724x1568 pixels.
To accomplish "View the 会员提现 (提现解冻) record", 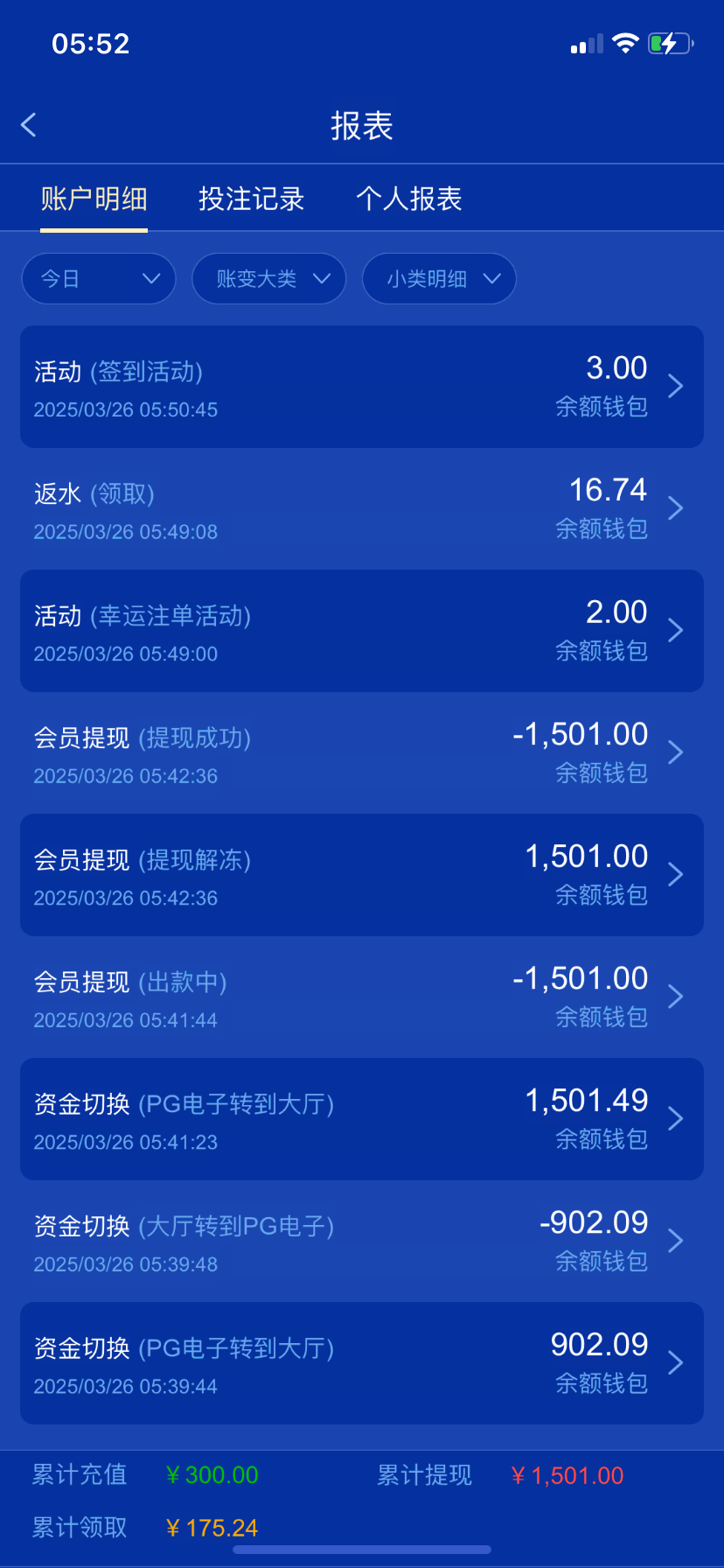I will (x=362, y=875).
